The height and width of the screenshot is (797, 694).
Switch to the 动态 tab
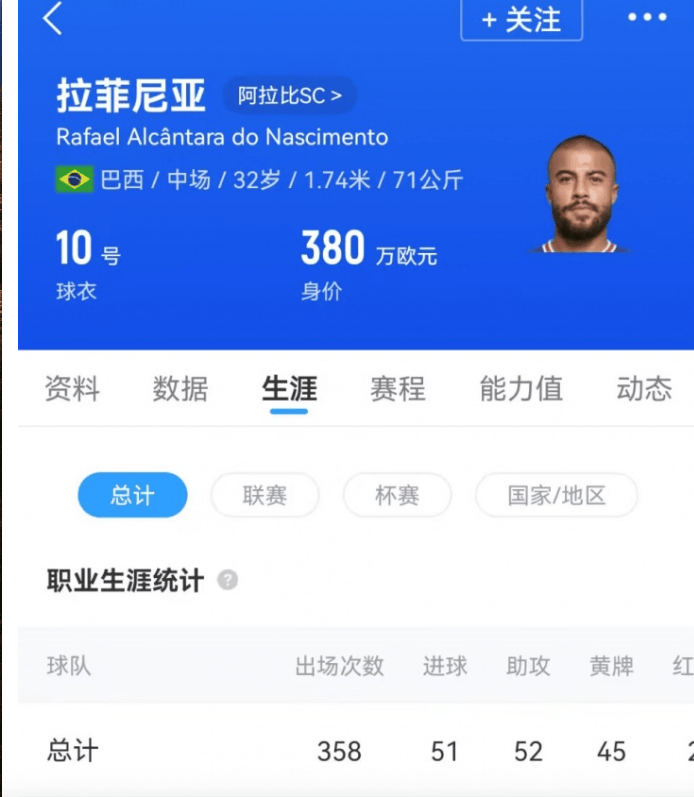[644, 389]
